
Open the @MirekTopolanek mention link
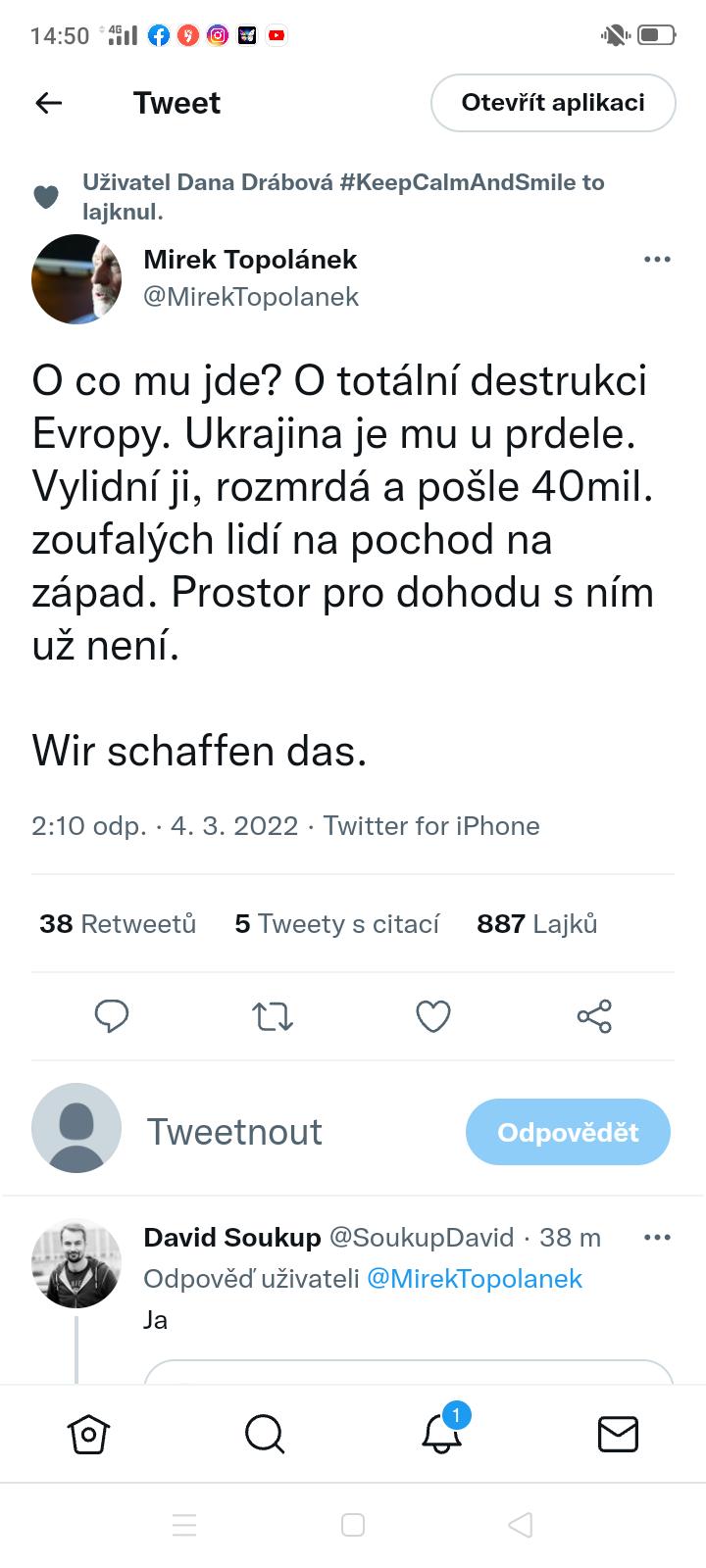click(475, 1279)
